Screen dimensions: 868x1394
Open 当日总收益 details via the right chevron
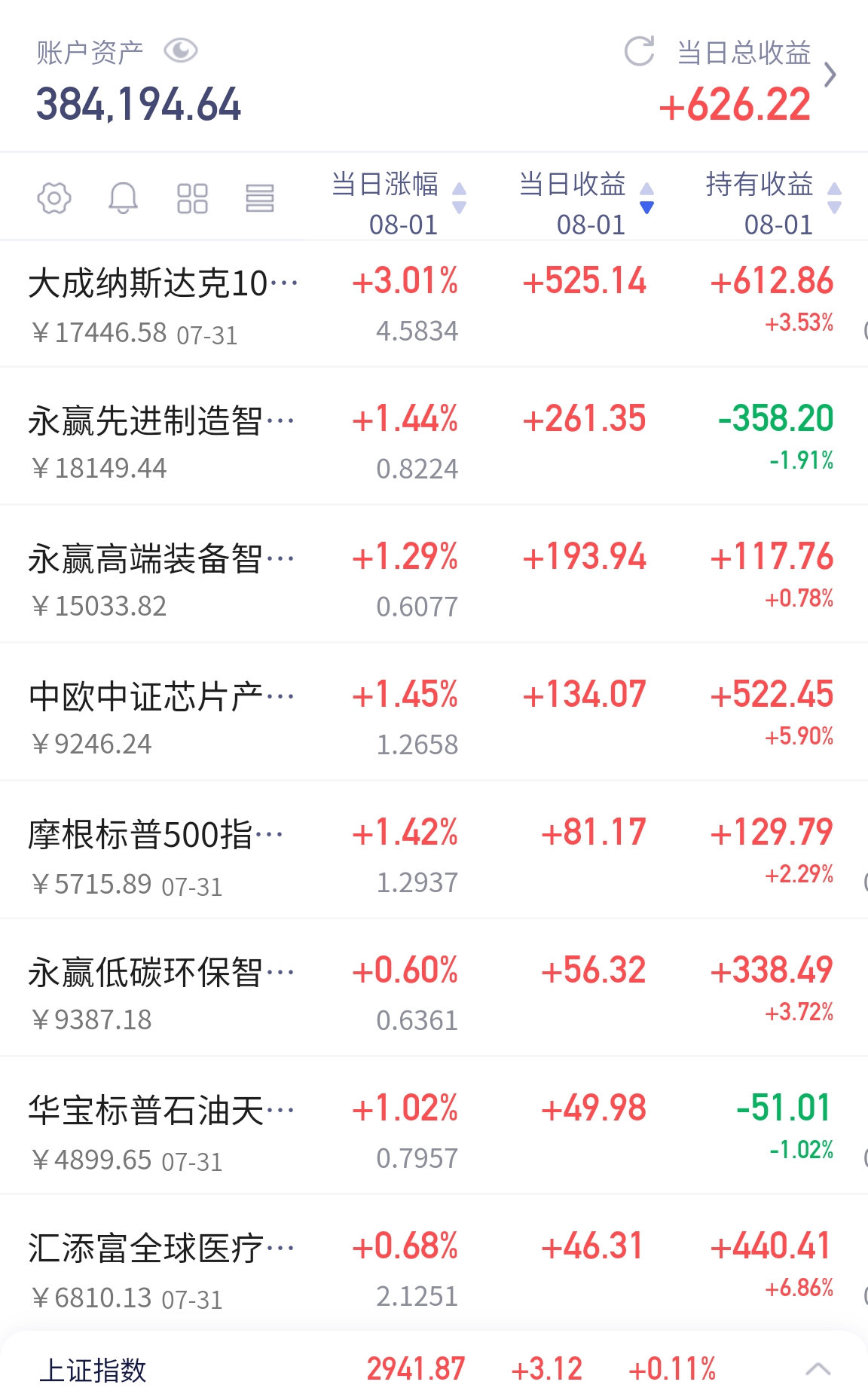(831, 75)
